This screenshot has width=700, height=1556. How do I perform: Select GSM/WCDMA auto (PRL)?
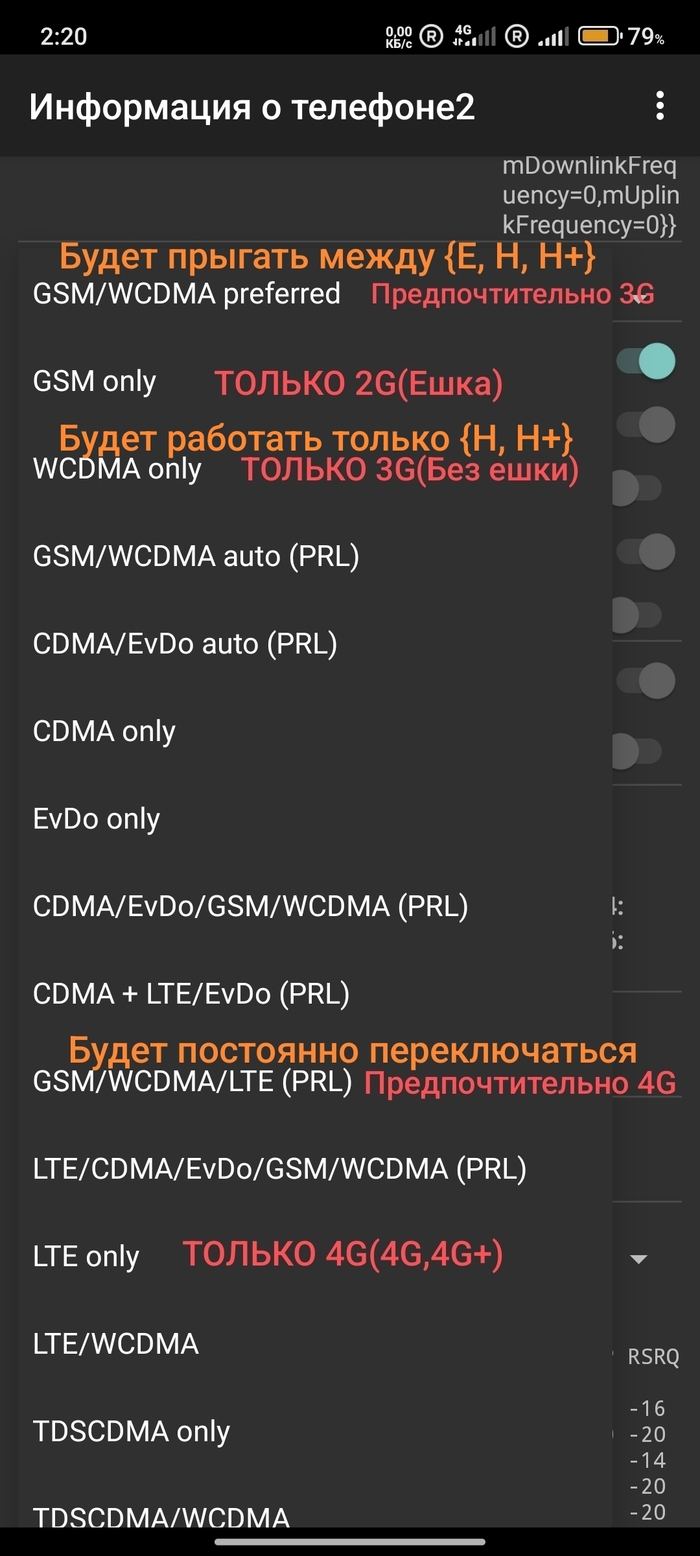point(196,556)
